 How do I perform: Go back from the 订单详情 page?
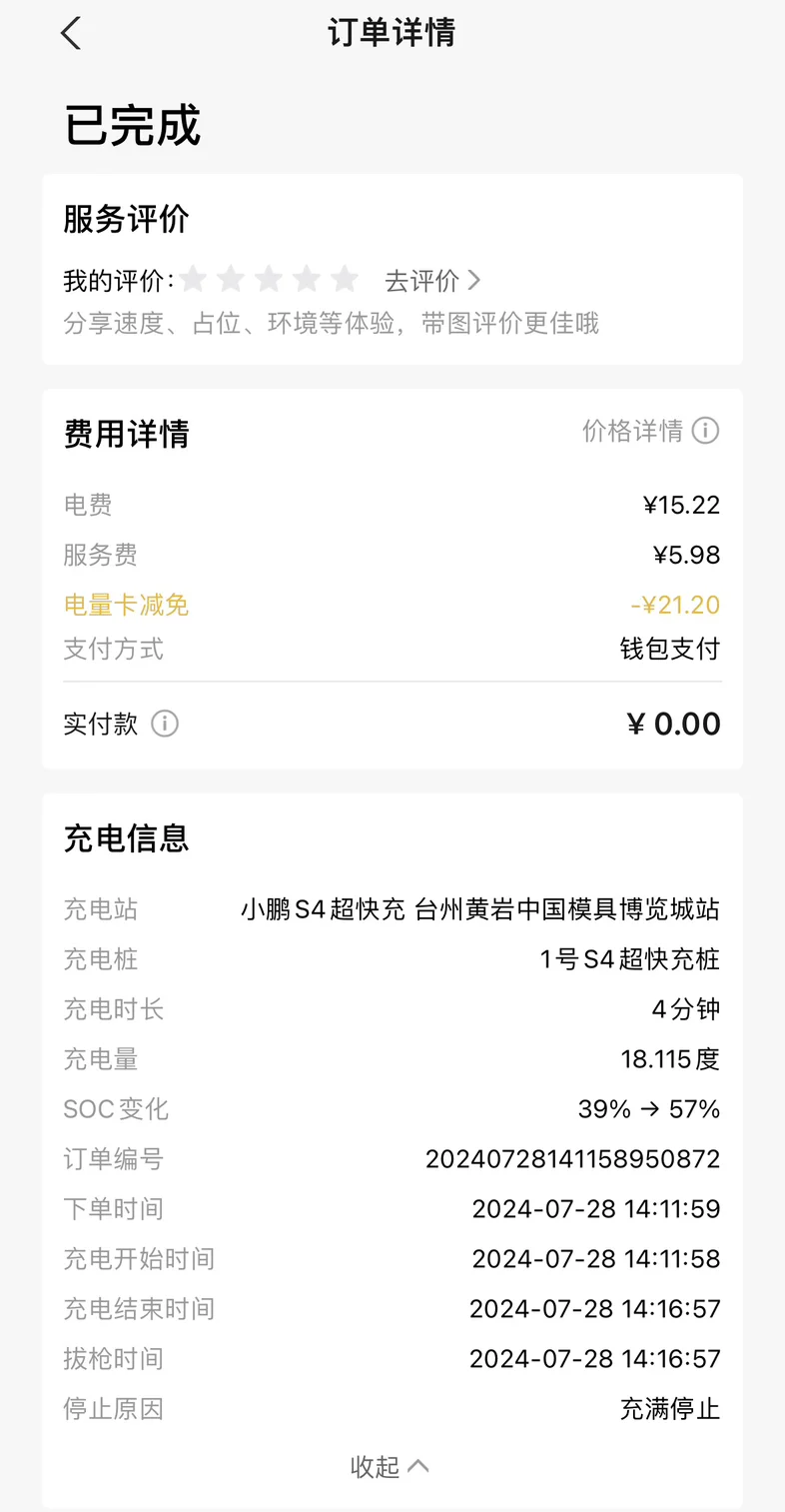pyautogui.click(x=70, y=33)
